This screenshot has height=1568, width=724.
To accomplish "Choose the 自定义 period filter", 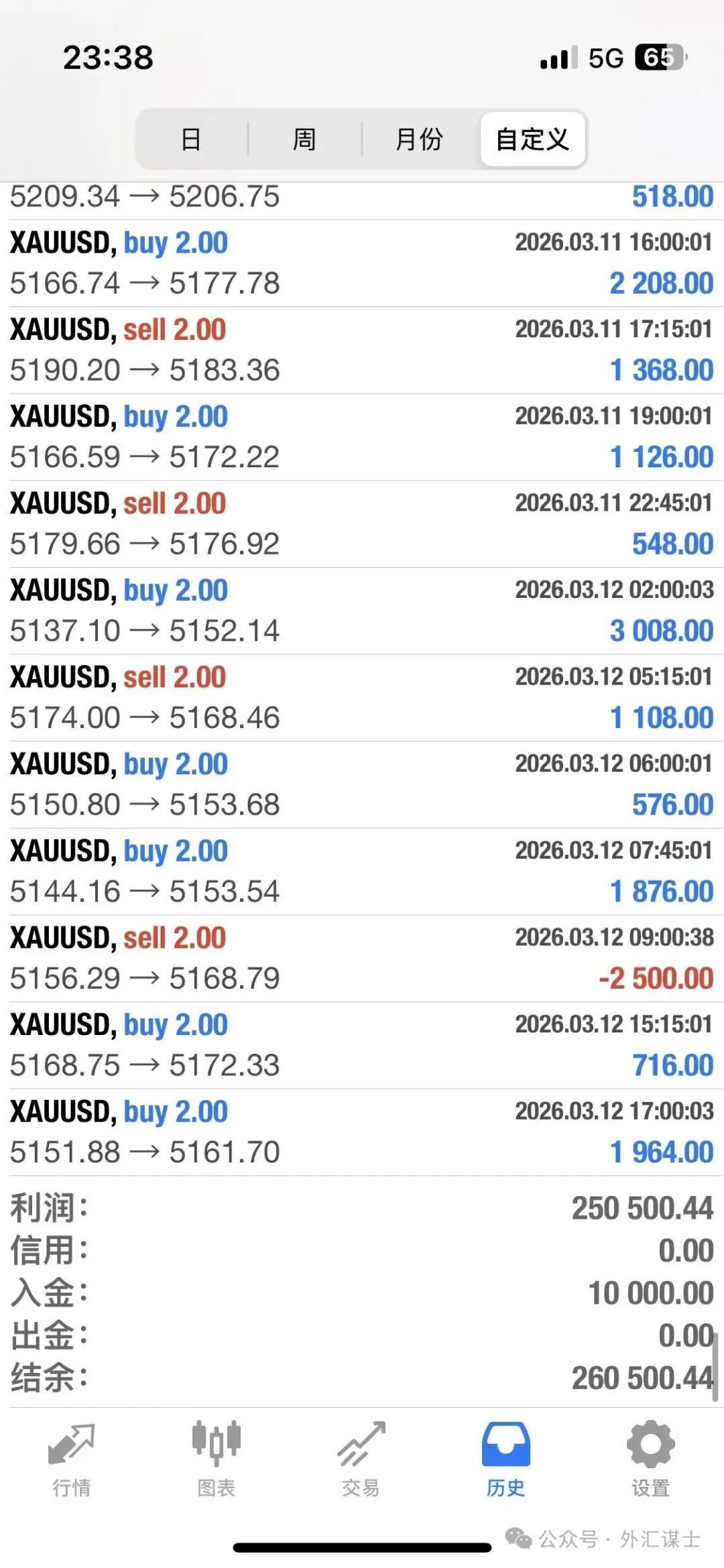I will (532, 139).
